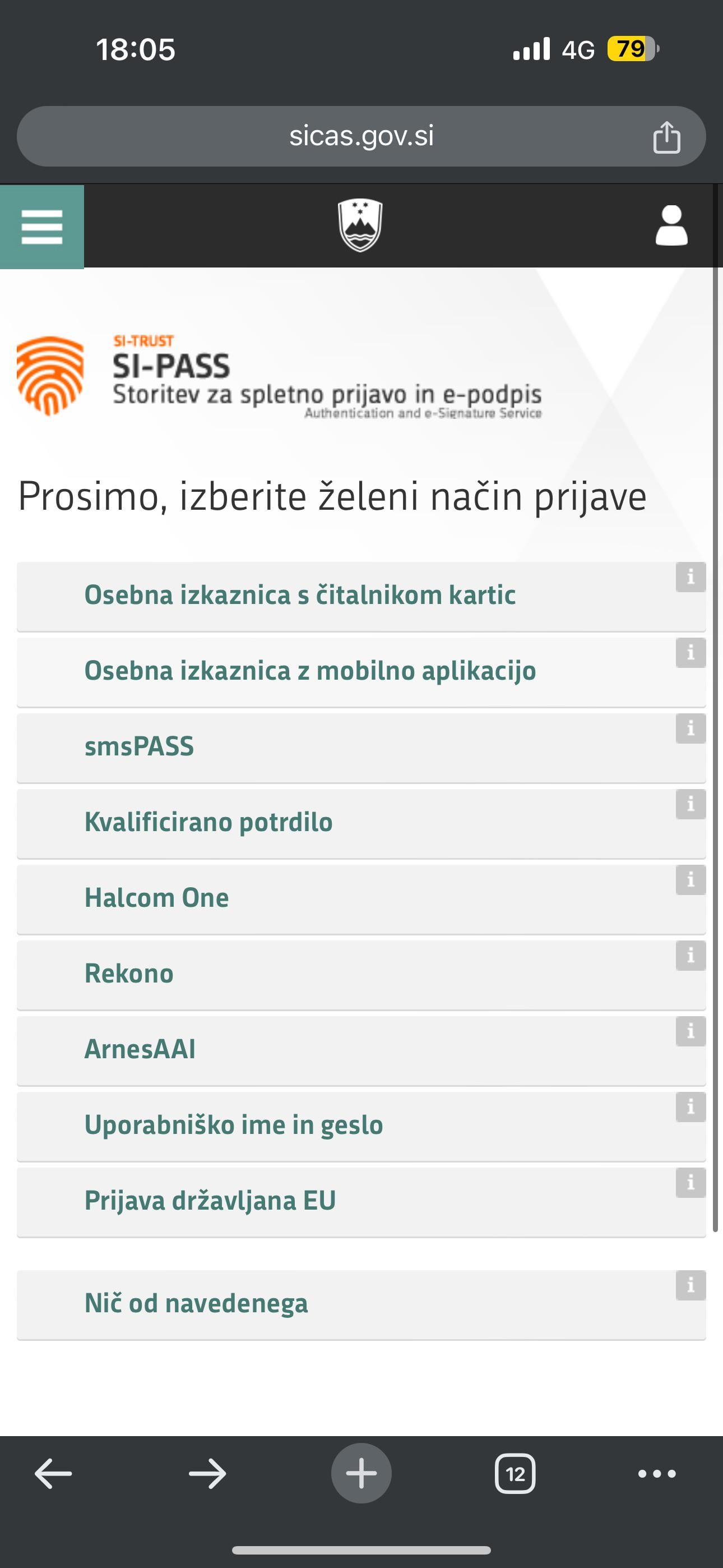Viewport: 723px width, 1568px height.
Task: Select Kvalificirano potrdilo login
Action: 361,824
